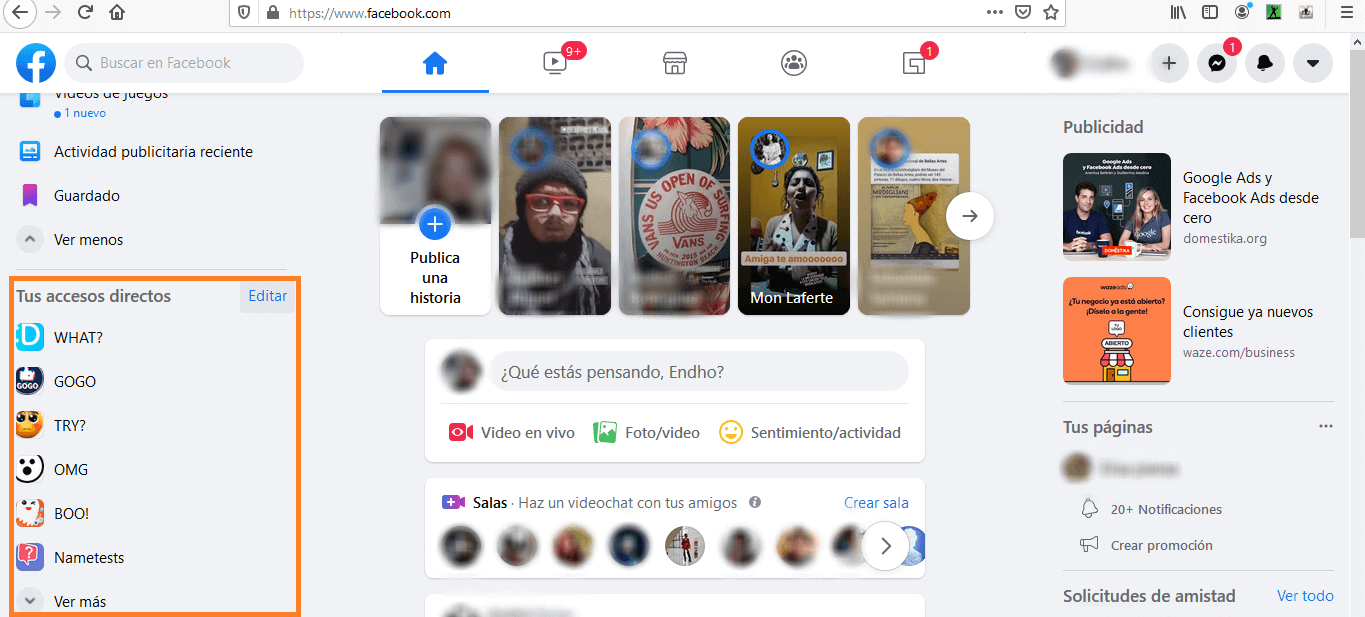Tap the plus create button
This screenshot has height=617, width=1365.
1168,63
